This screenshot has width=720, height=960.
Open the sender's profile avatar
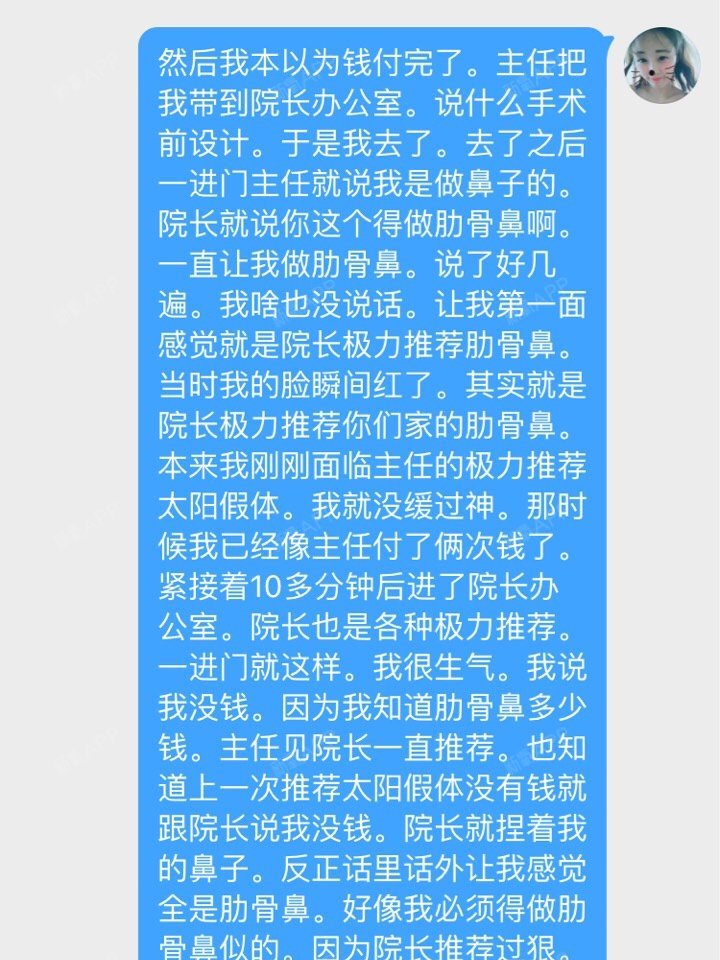661,66
